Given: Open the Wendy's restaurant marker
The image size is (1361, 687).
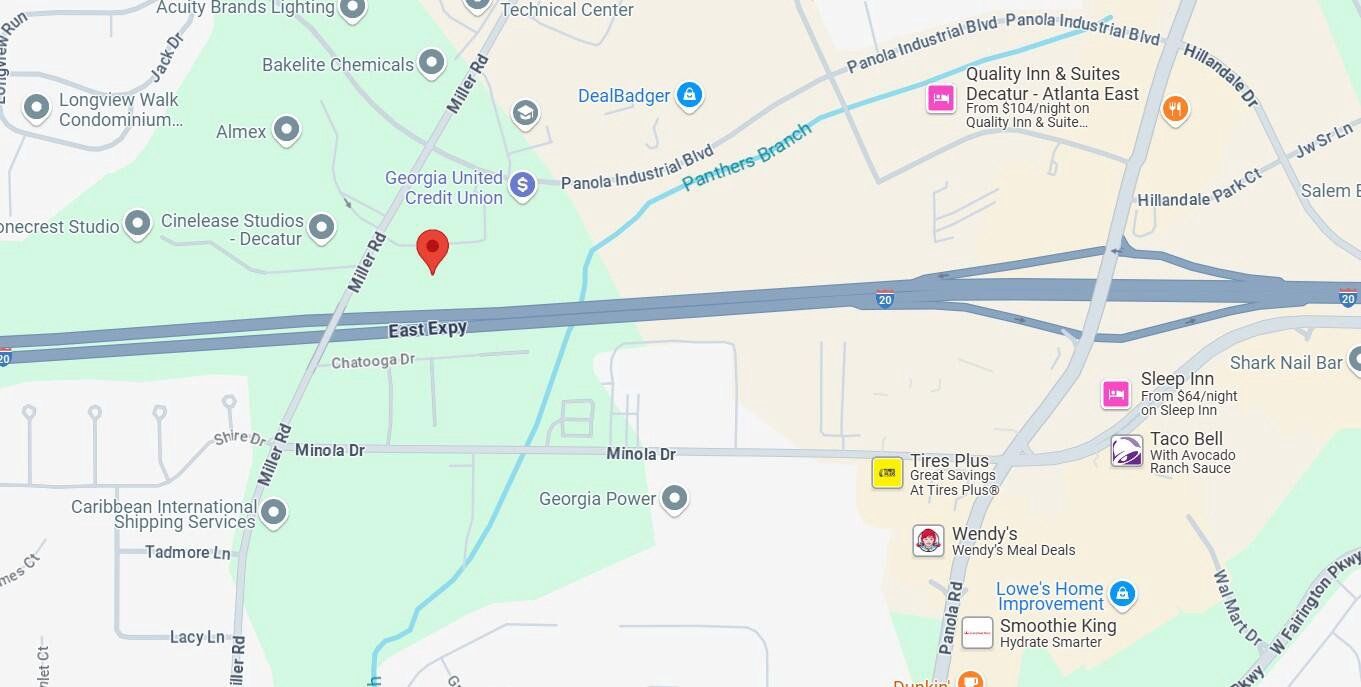Looking at the screenshot, I should (928, 541).
